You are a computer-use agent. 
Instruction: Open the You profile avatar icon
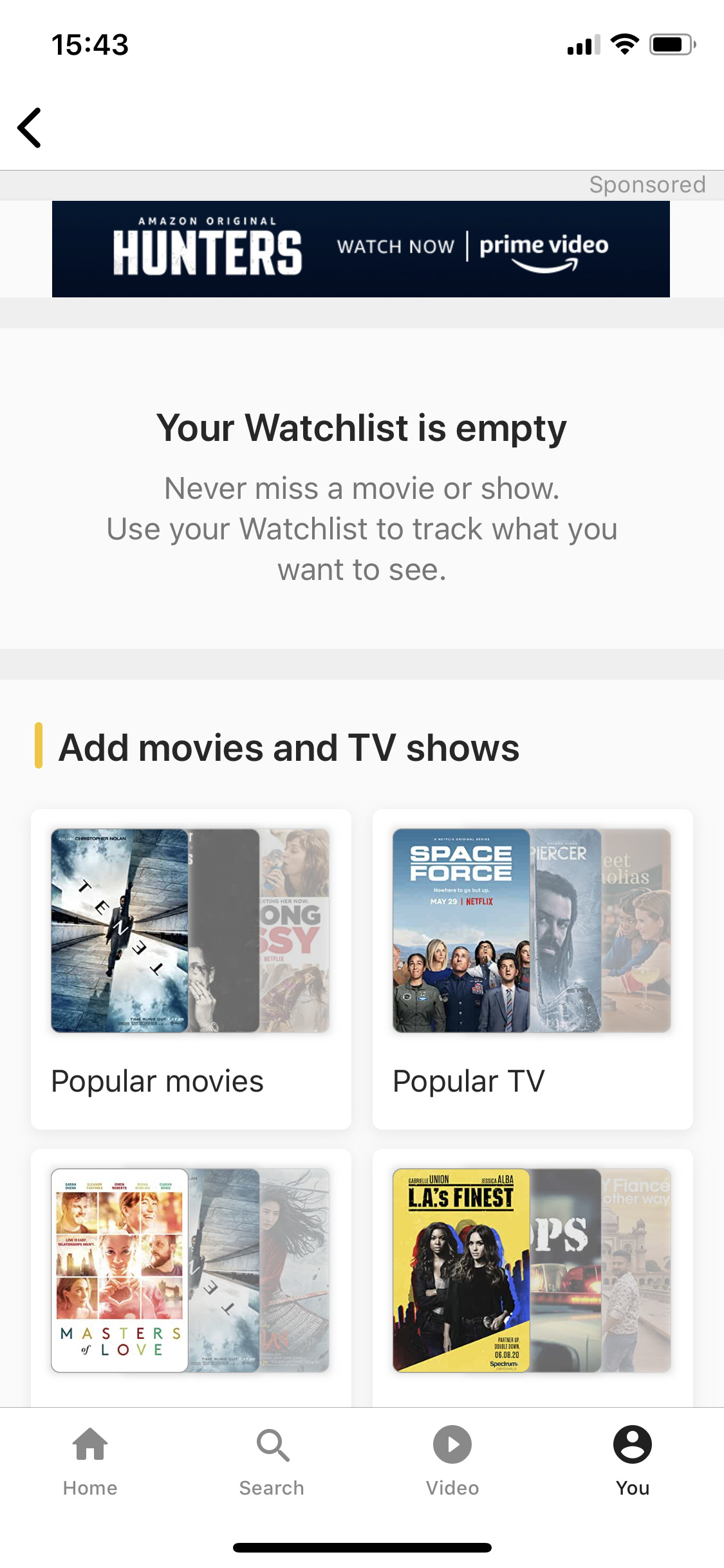point(633,1445)
